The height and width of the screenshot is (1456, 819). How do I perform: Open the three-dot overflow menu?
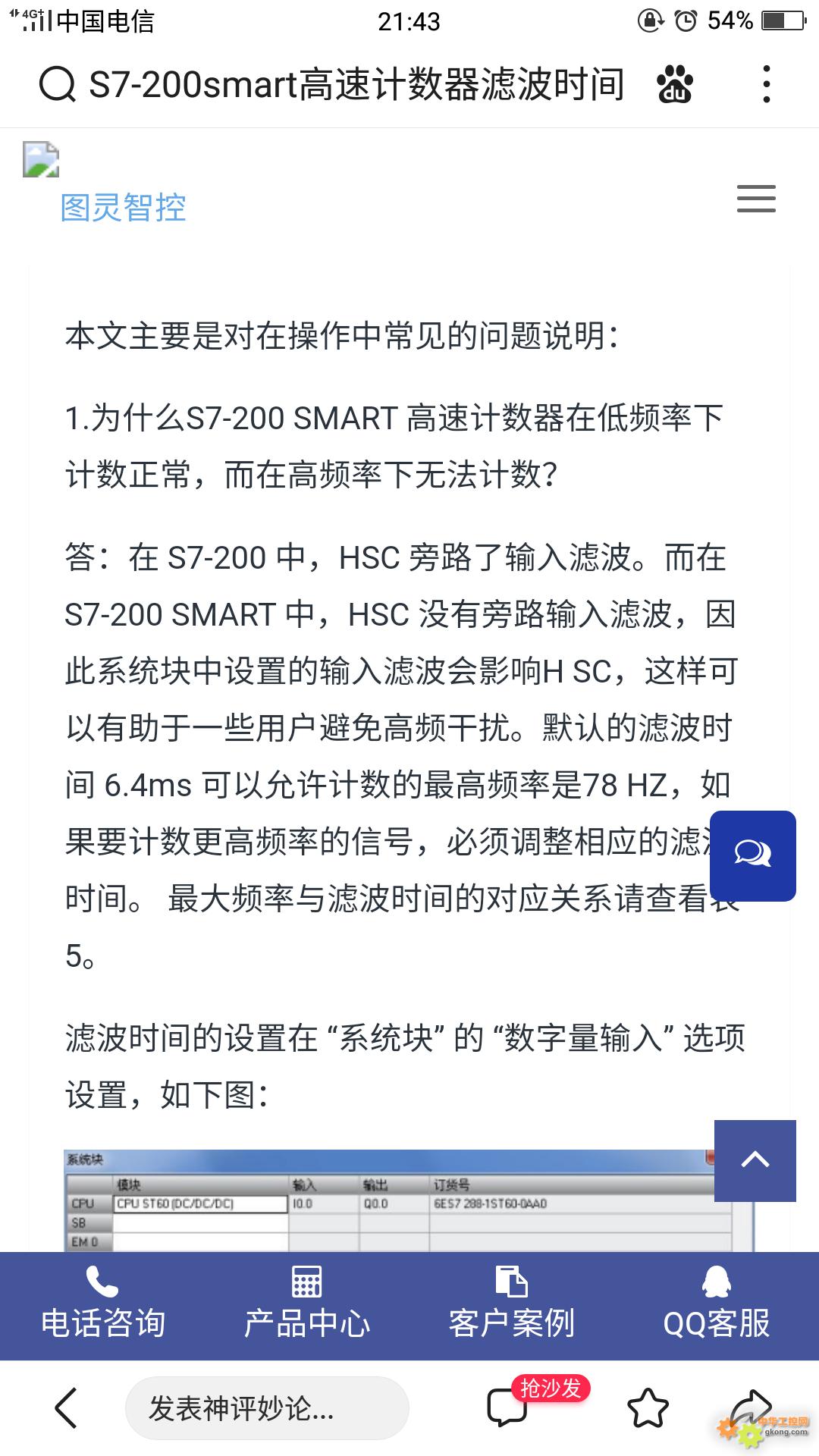pos(767,84)
